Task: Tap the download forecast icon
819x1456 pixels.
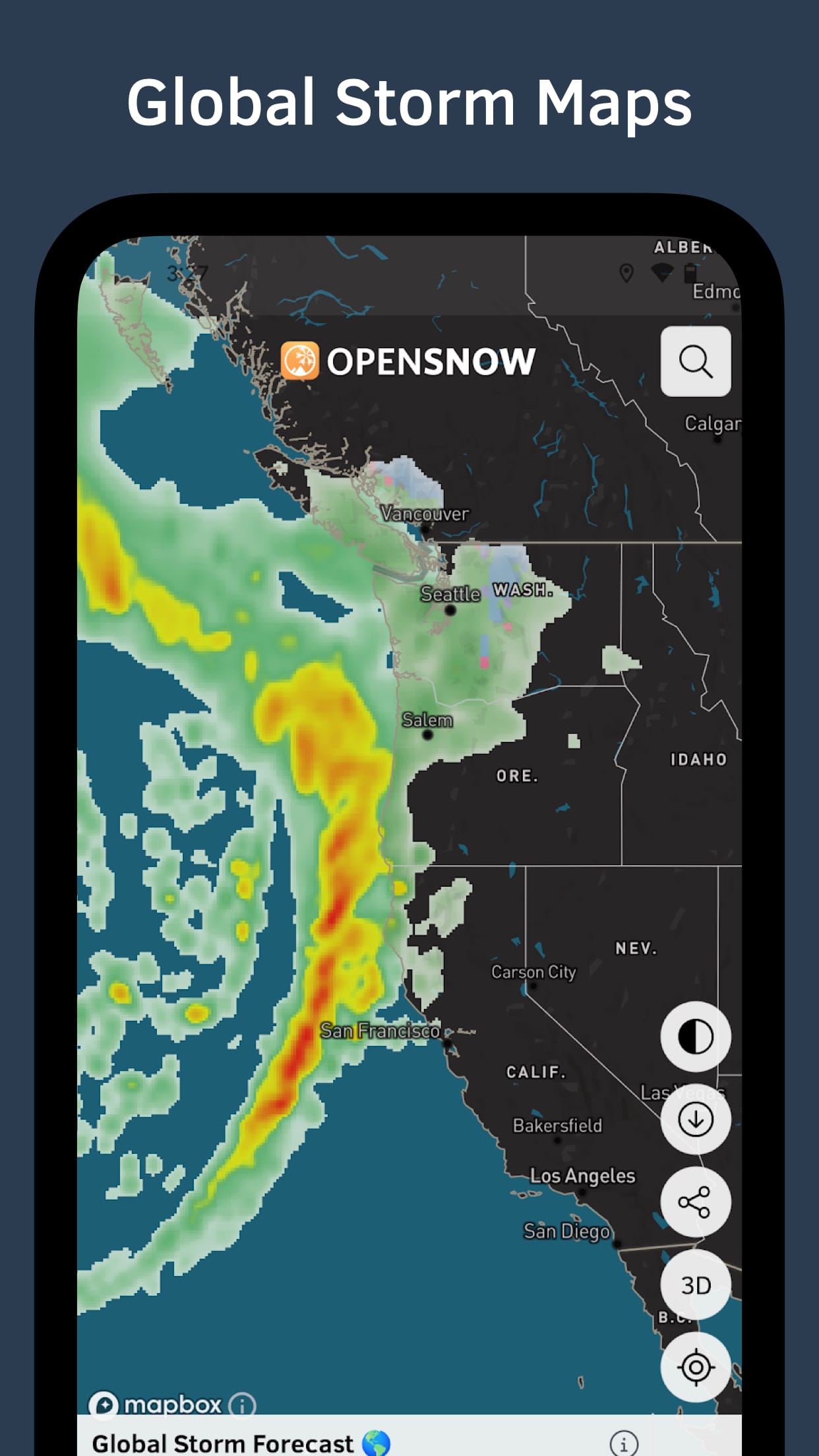Action: [x=696, y=1118]
